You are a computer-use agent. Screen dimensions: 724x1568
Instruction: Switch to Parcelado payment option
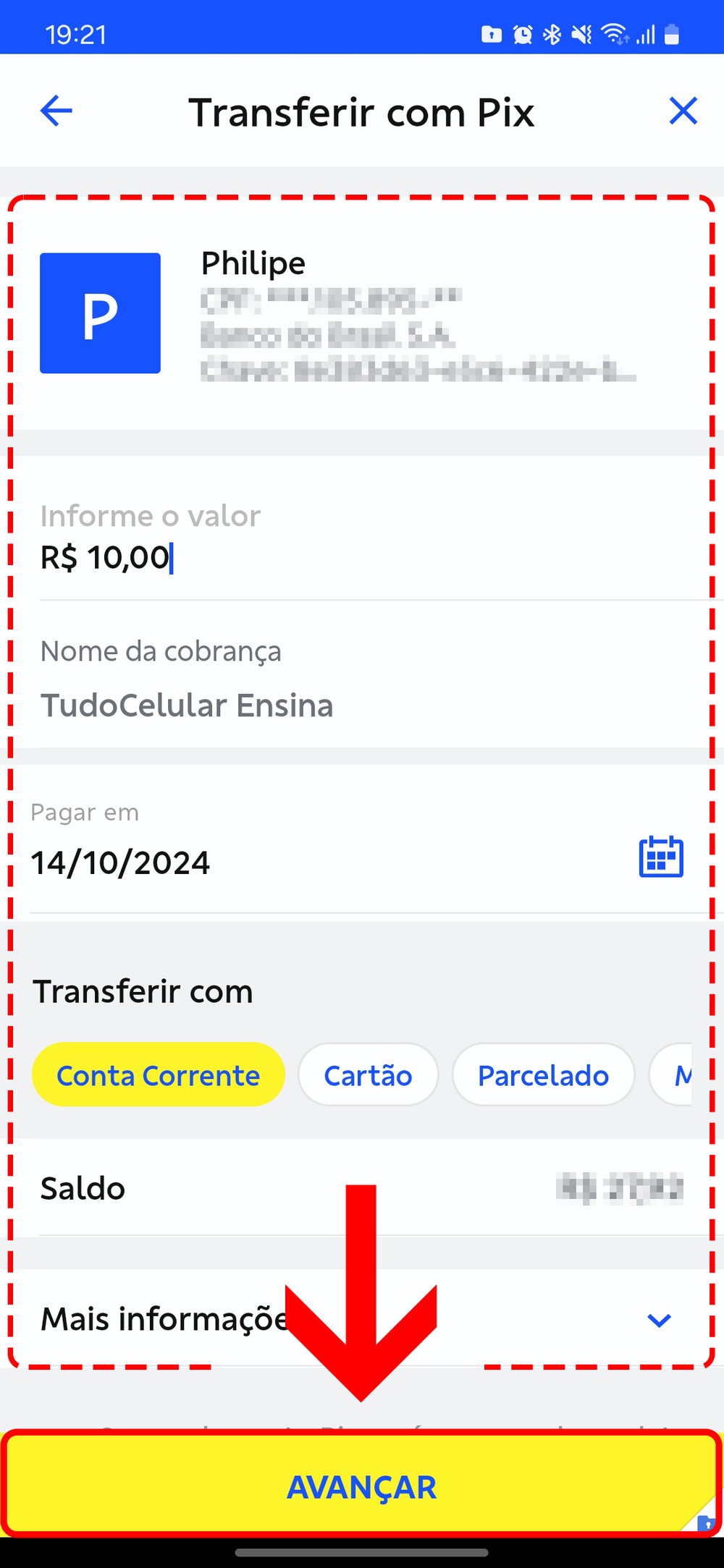pyautogui.click(x=543, y=1075)
